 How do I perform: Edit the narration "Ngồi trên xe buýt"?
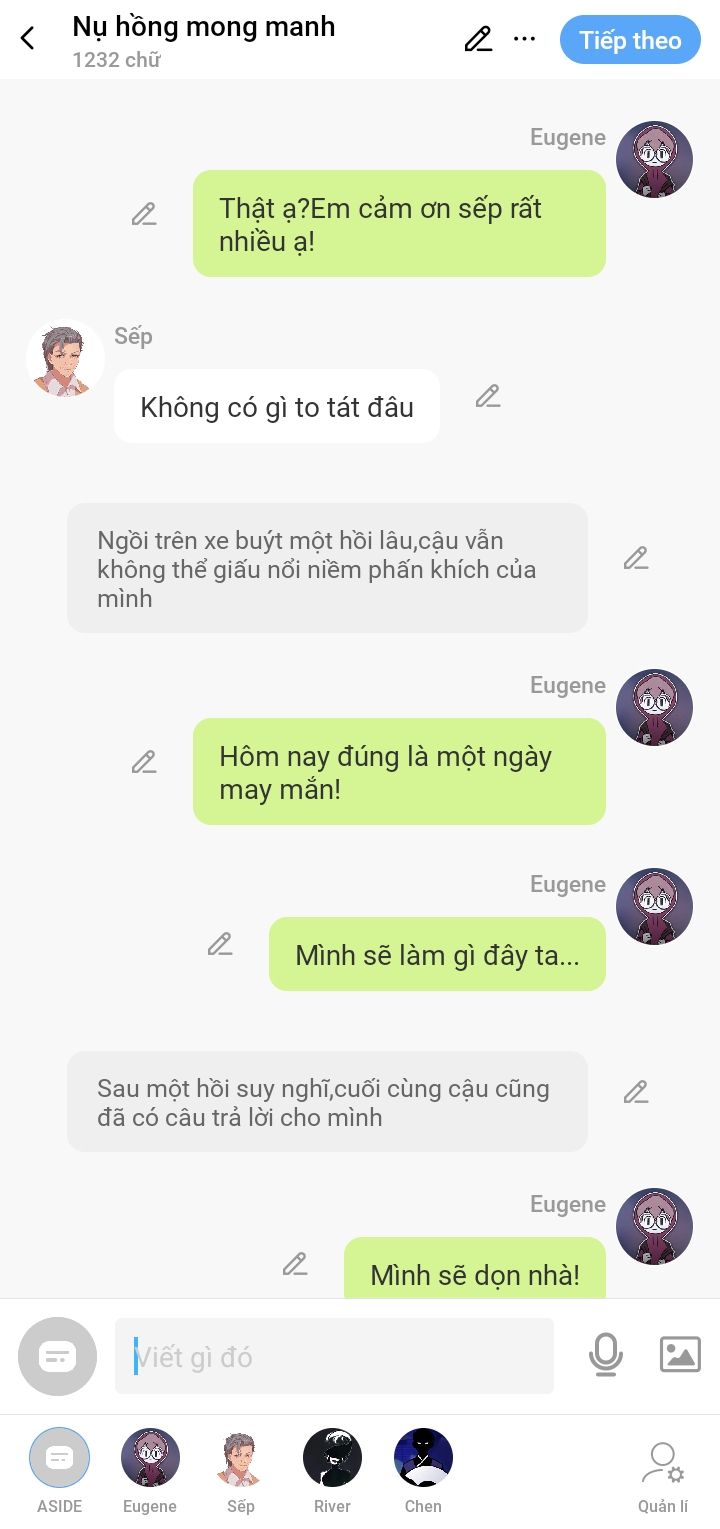tap(636, 559)
